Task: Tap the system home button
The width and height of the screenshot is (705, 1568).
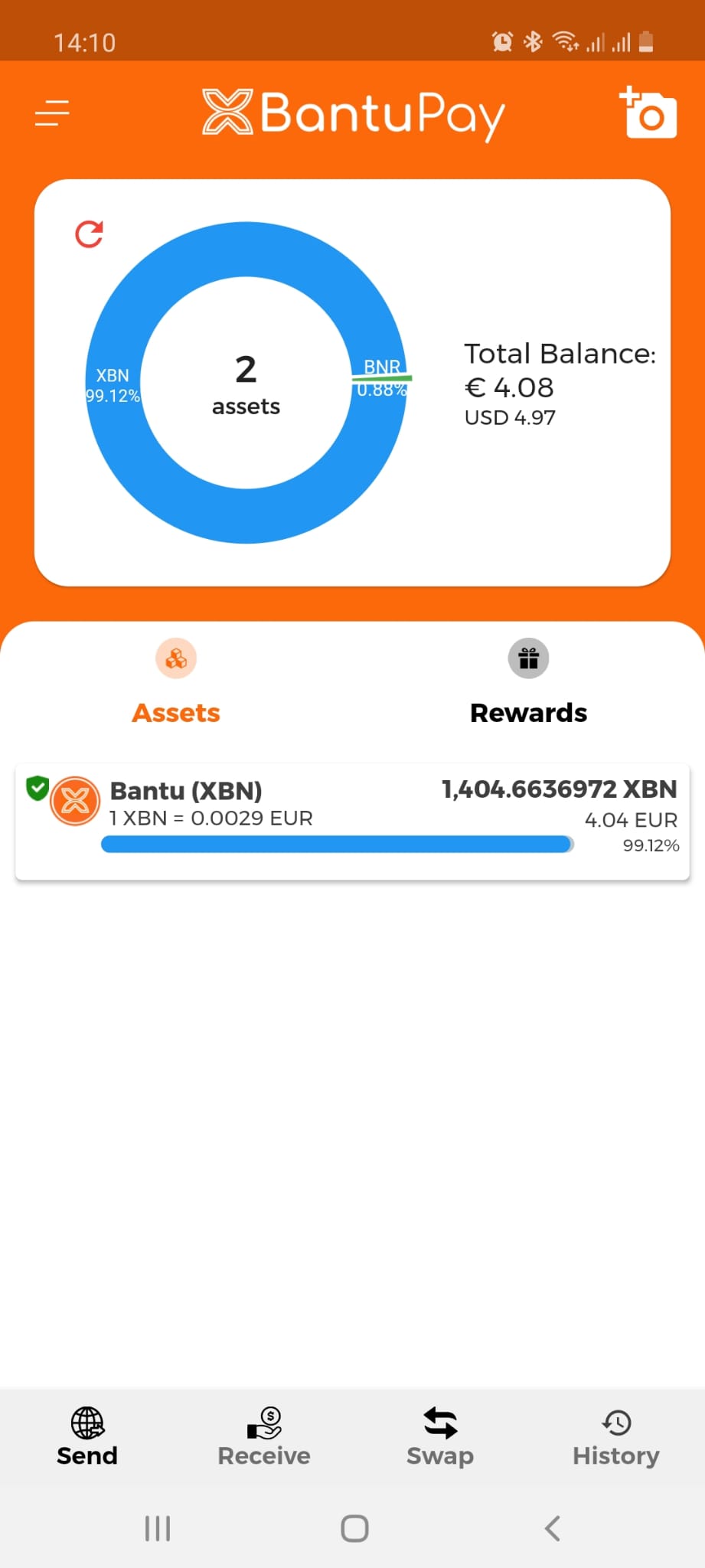Action: (354, 1528)
